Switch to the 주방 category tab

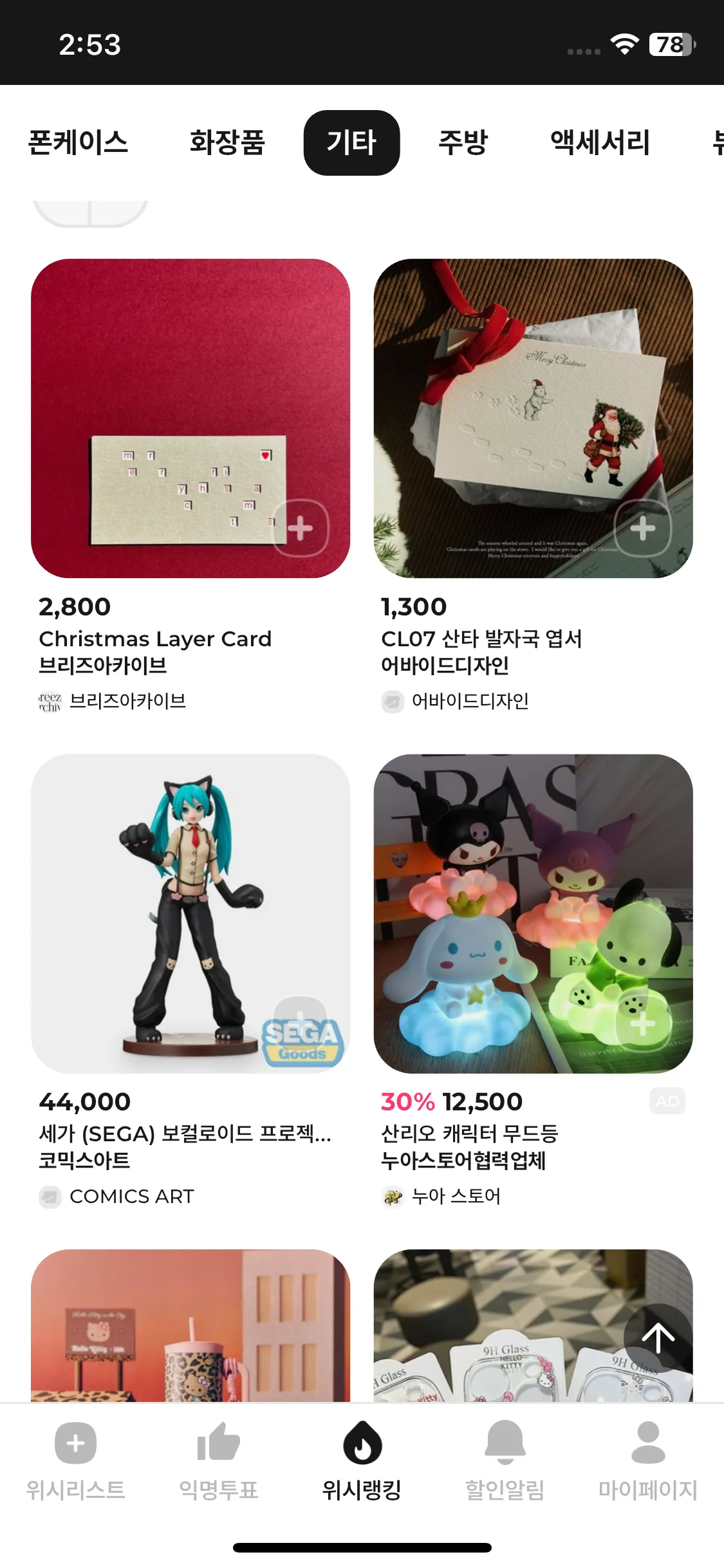click(x=463, y=142)
